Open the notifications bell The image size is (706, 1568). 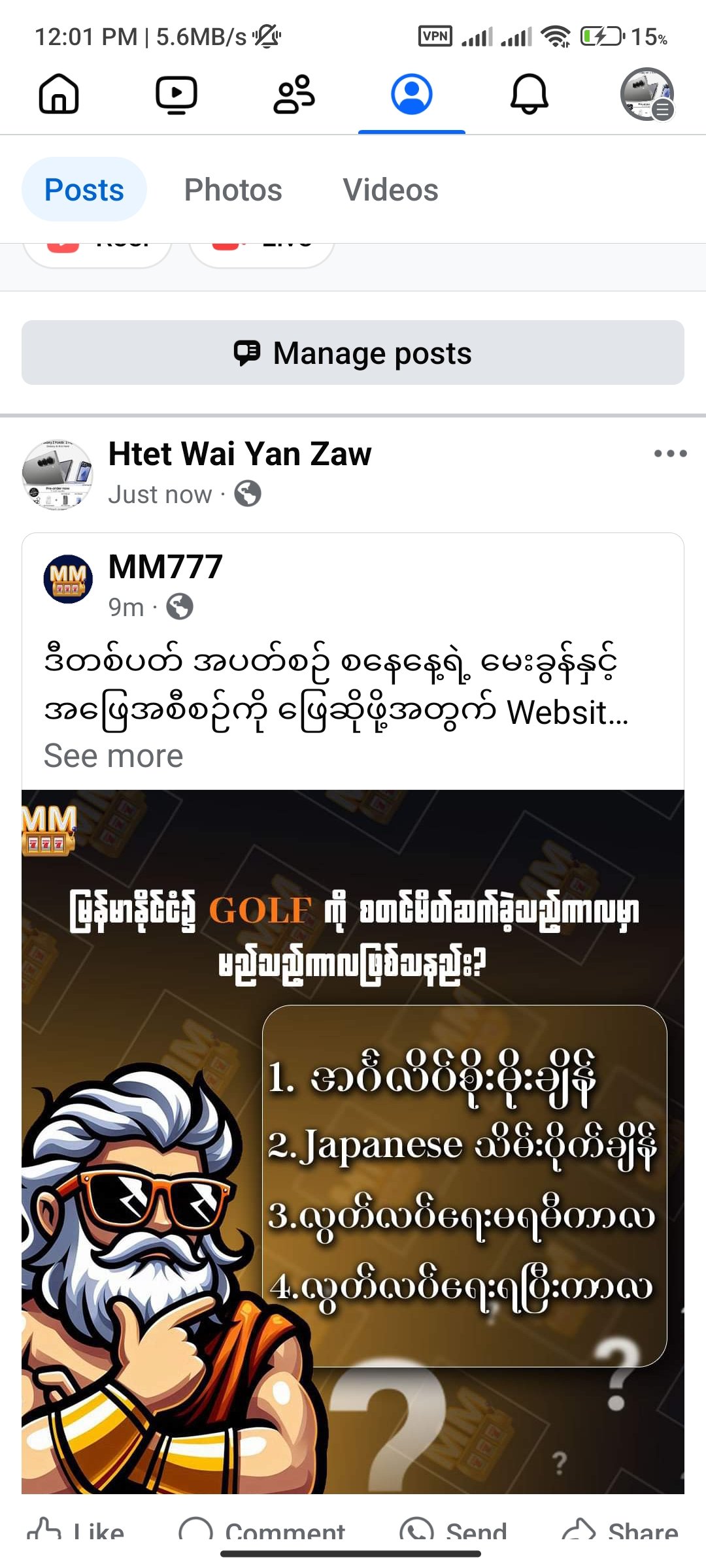tap(529, 95)
